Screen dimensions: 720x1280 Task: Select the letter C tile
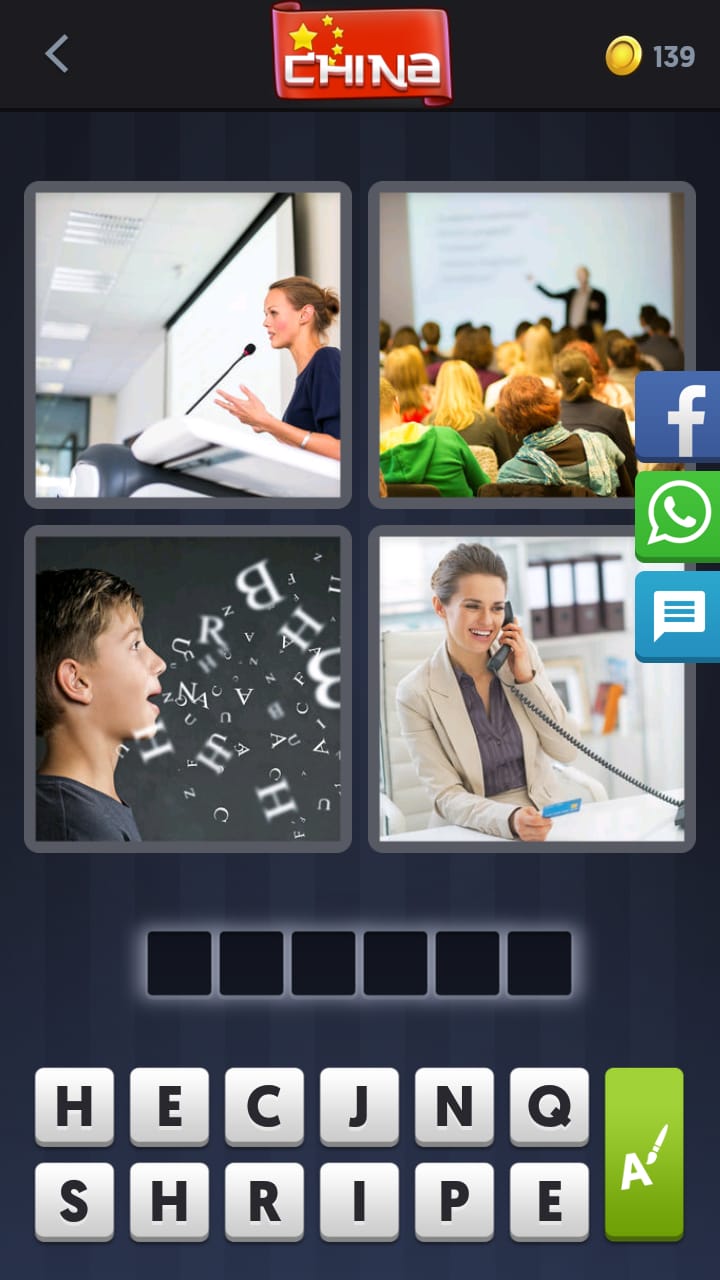click(x=264, y=1106)
